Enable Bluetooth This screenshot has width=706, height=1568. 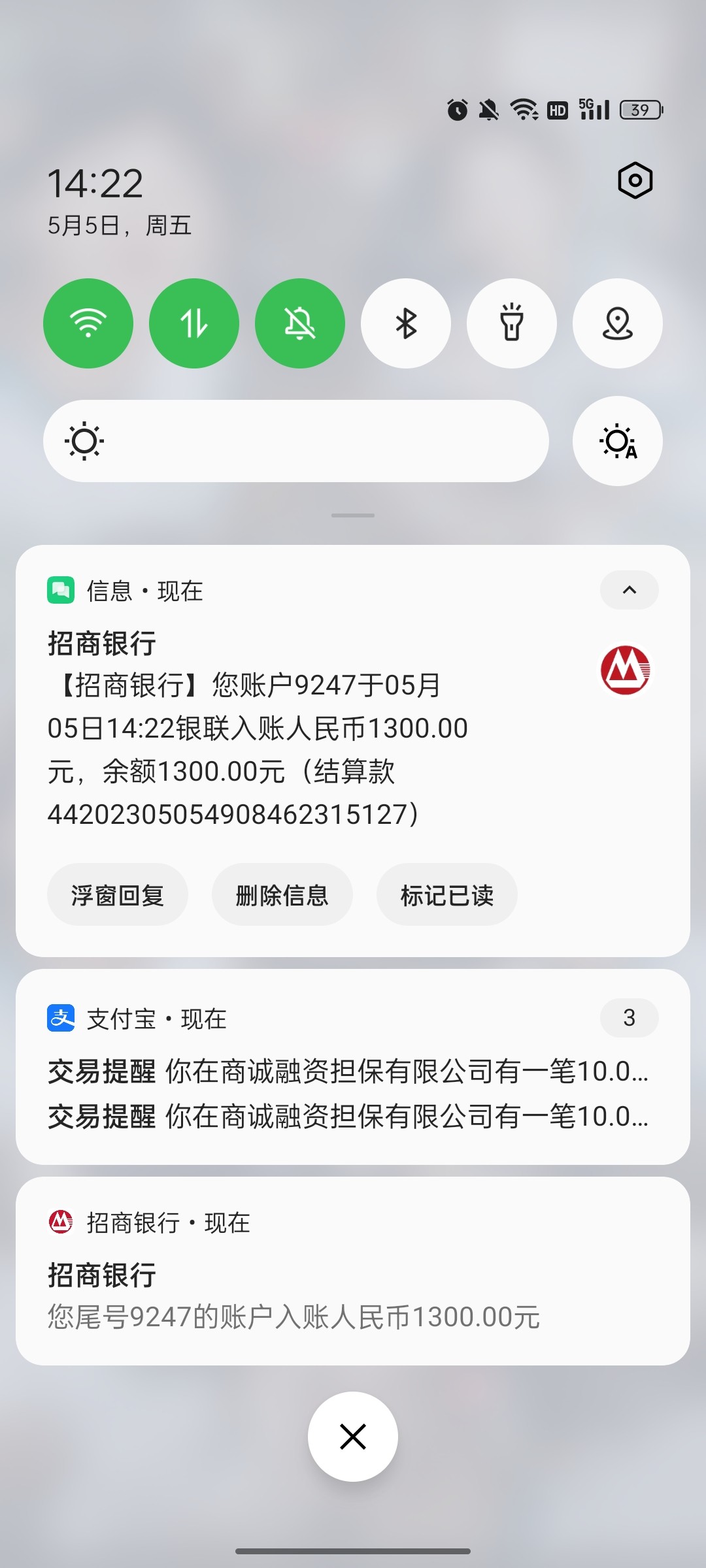(406, 323)
